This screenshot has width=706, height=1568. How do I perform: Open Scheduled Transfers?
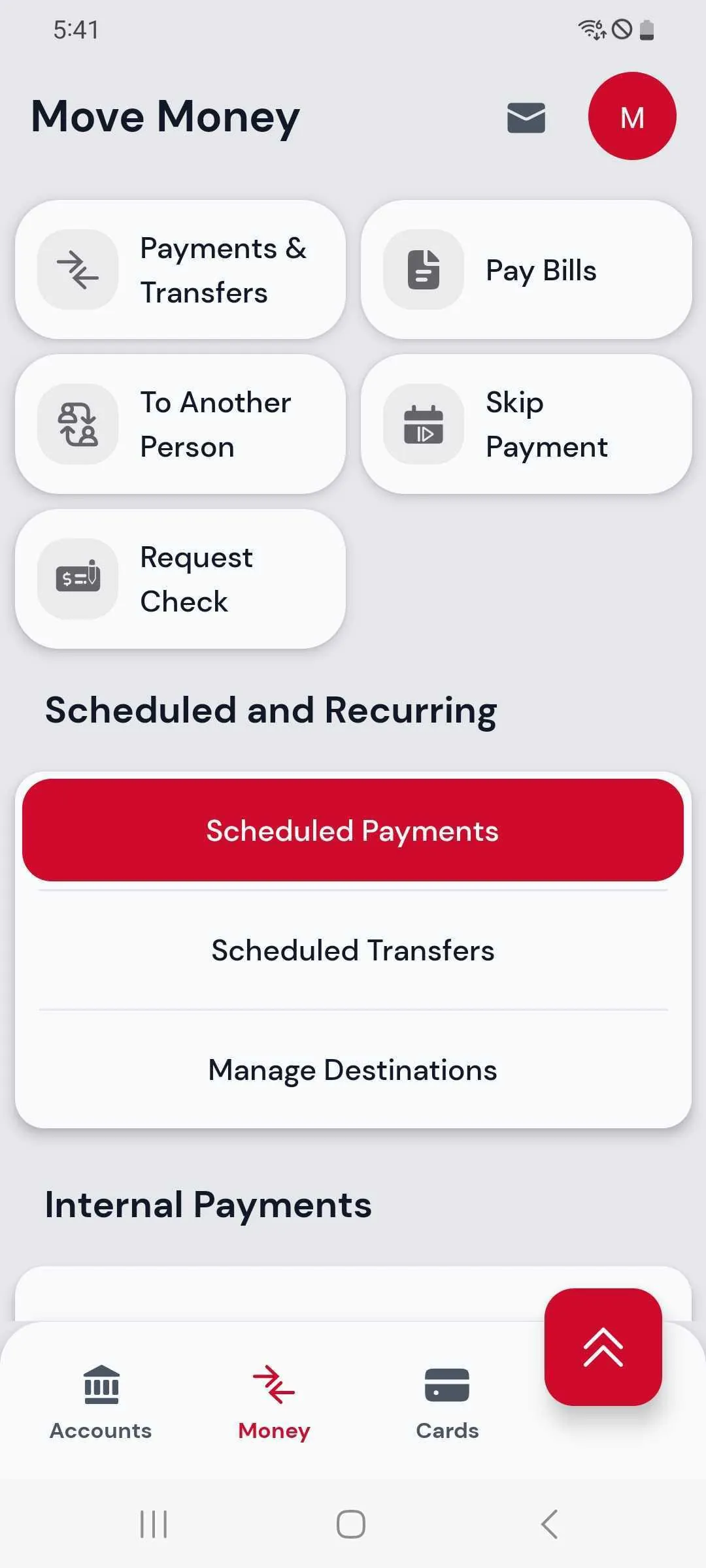[352, 951]
